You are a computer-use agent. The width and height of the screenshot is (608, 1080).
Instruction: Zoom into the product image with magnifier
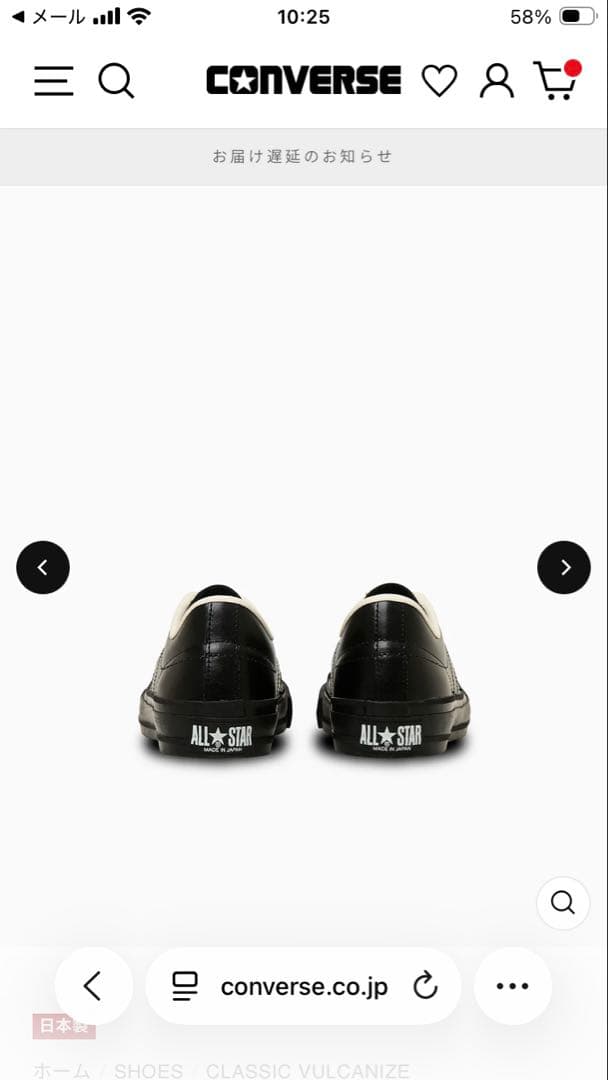coord(563,904)
